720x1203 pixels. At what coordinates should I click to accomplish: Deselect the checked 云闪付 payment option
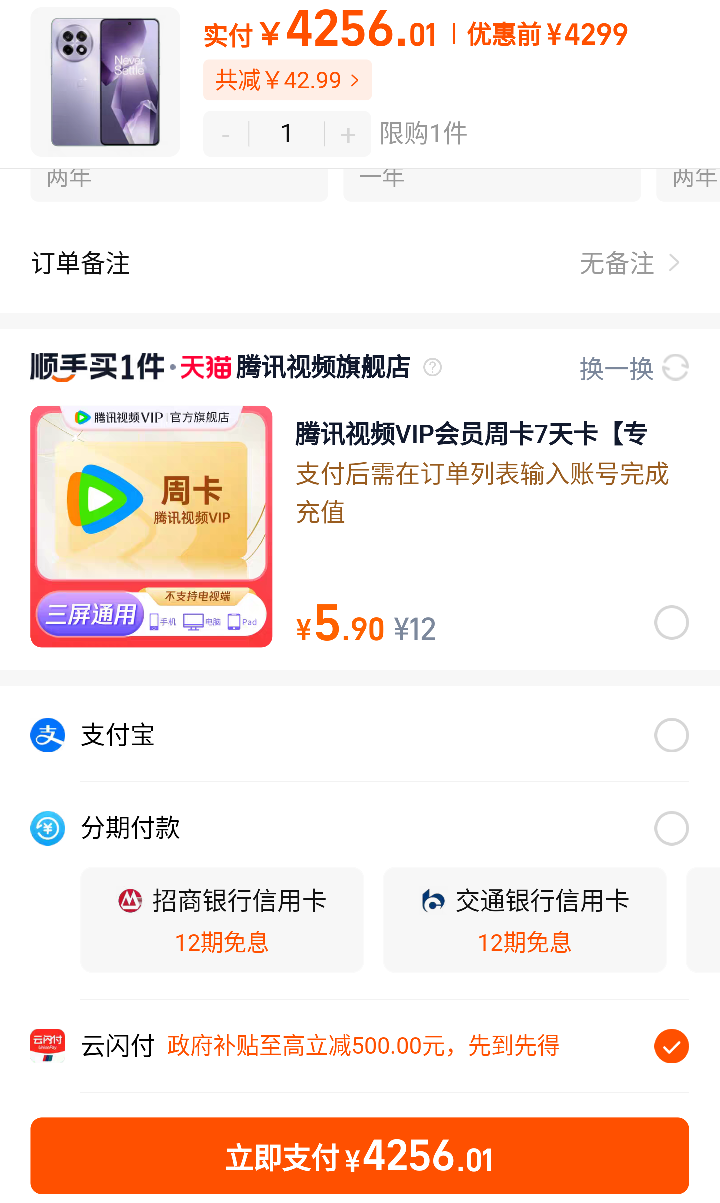click(671, 1046)
